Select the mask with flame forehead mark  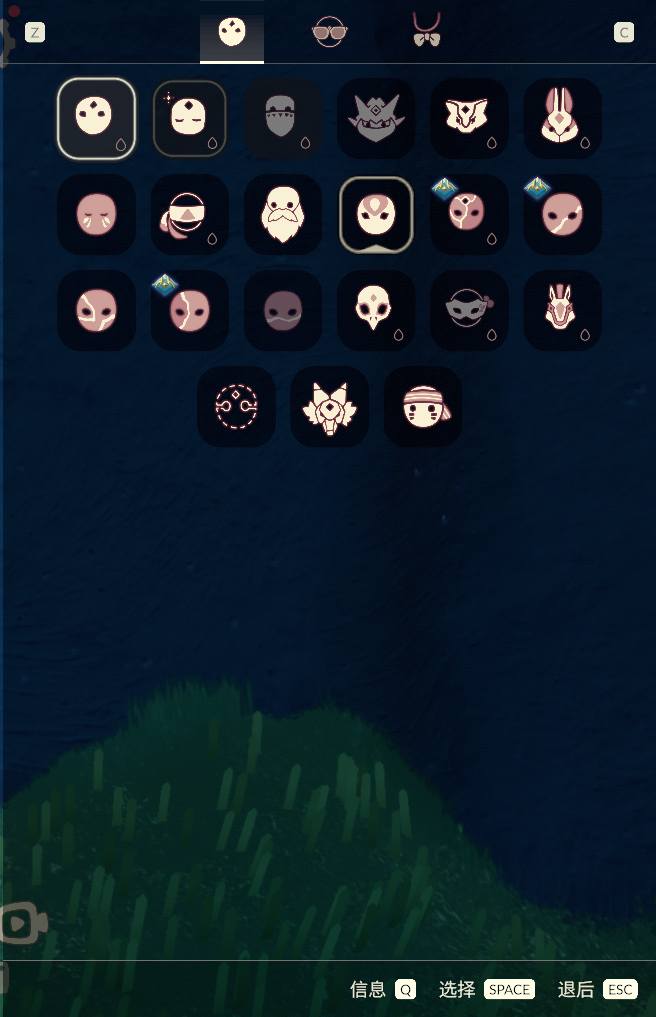(376, 214)
